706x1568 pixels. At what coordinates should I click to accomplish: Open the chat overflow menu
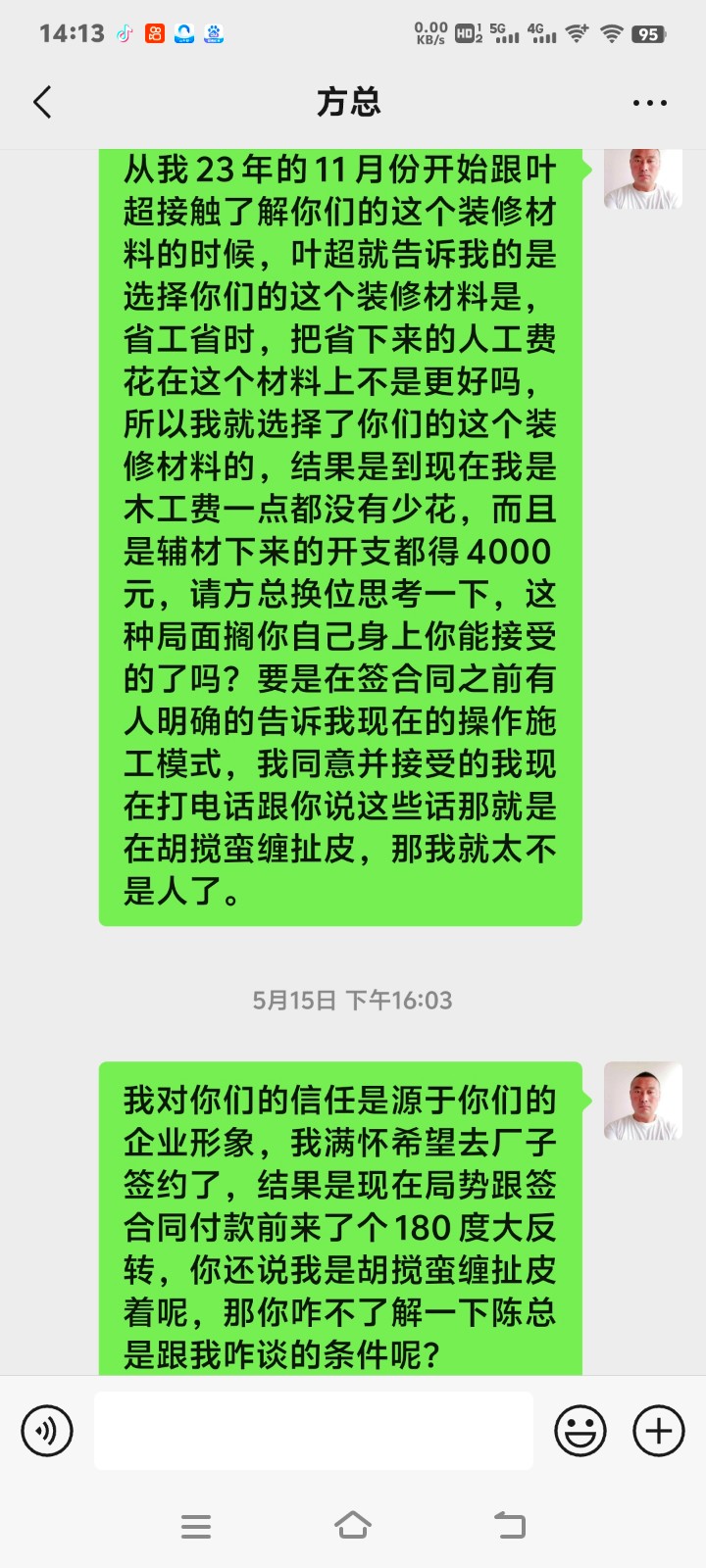[x=649, y=103]
